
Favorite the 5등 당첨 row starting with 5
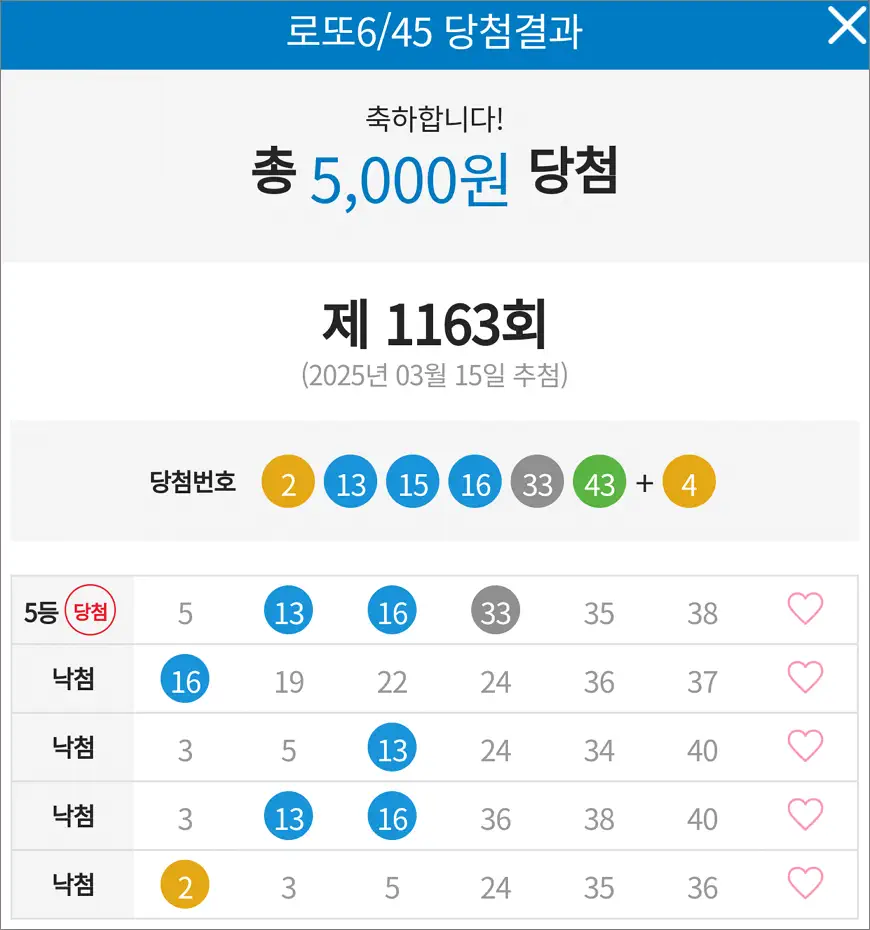coord(805,609)
